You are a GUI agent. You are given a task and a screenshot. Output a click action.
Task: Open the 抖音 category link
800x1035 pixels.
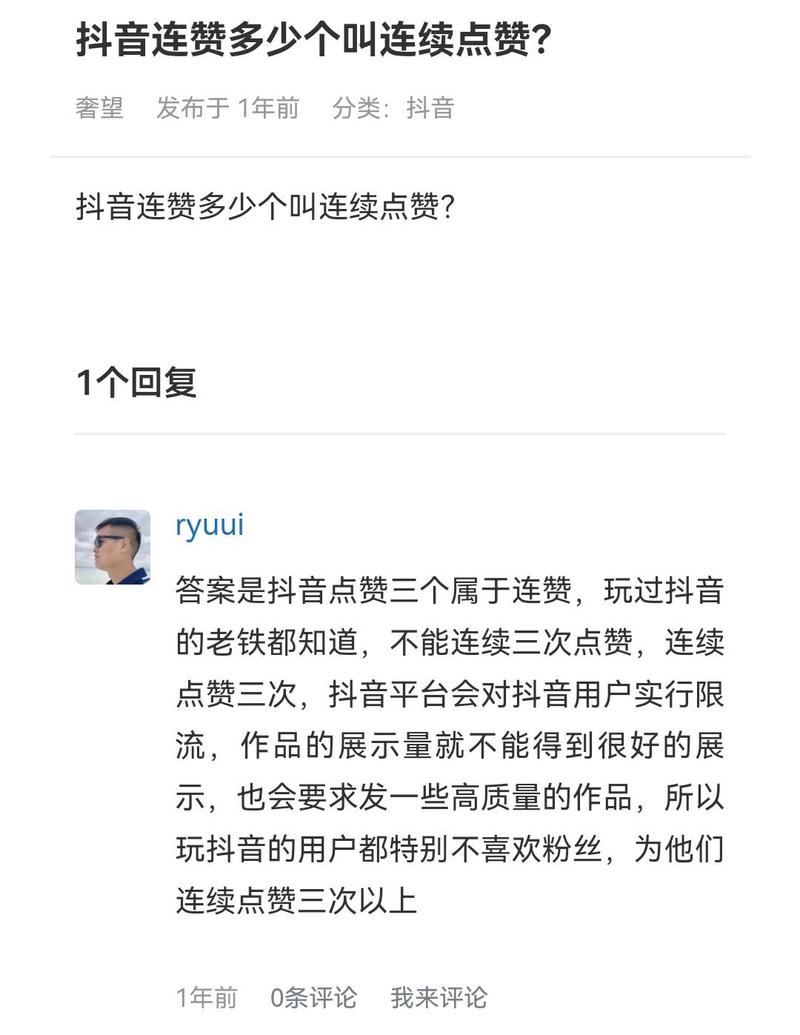[430, 108]
